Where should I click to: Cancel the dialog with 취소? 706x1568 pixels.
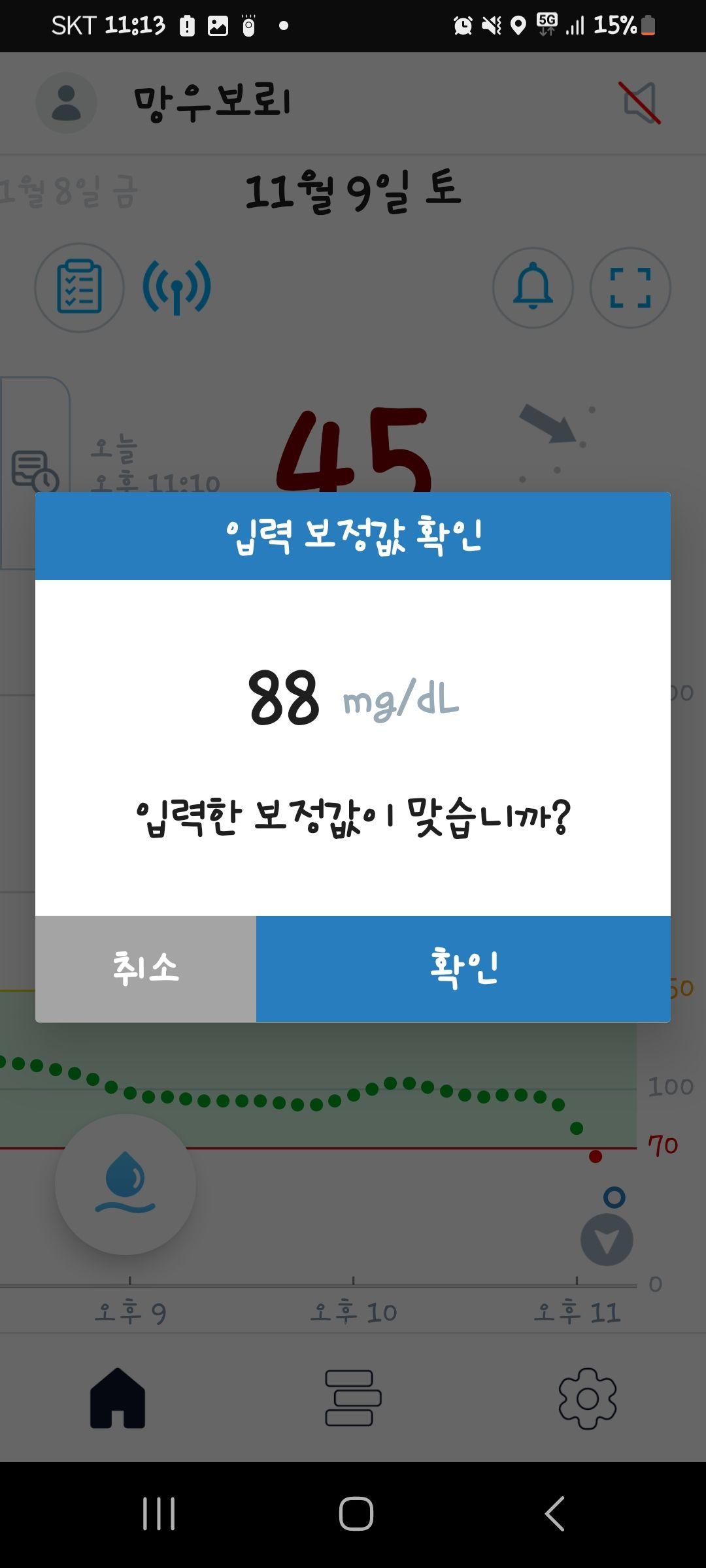coord(146,968)
